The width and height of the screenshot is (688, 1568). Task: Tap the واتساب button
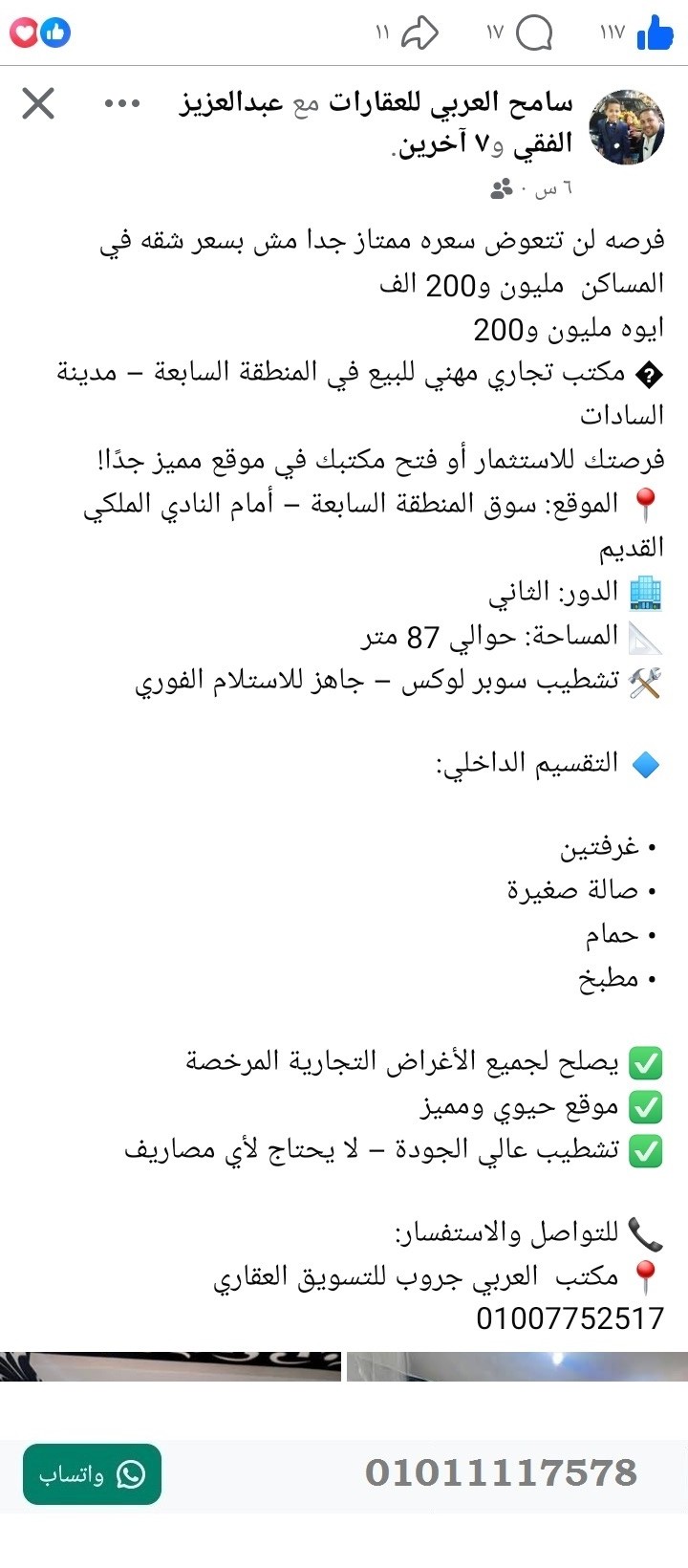coord(91,1472)
